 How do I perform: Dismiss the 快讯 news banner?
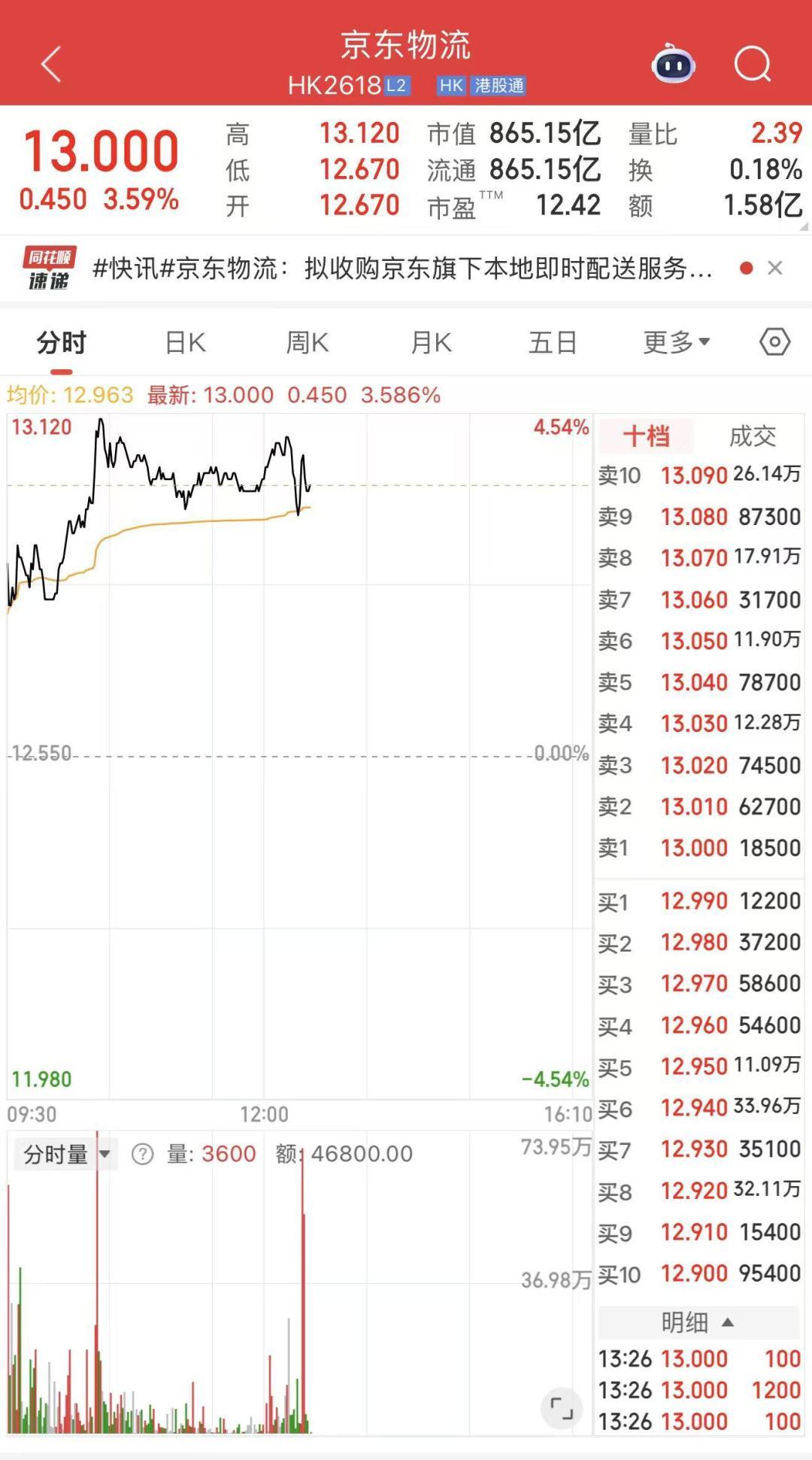pyautogui.click(x=775, y=268)
